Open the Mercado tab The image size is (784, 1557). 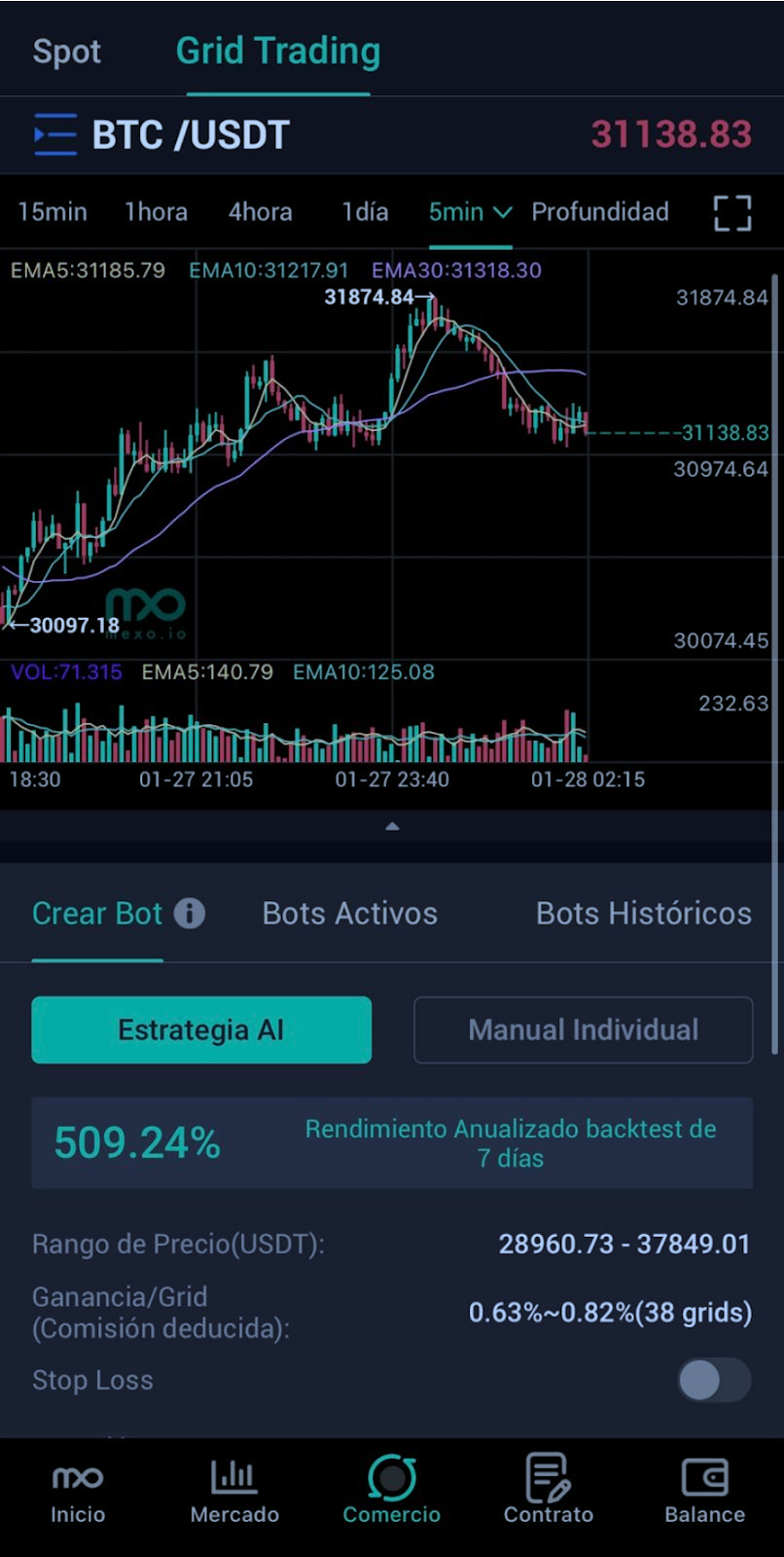(x=234, y=1493)
